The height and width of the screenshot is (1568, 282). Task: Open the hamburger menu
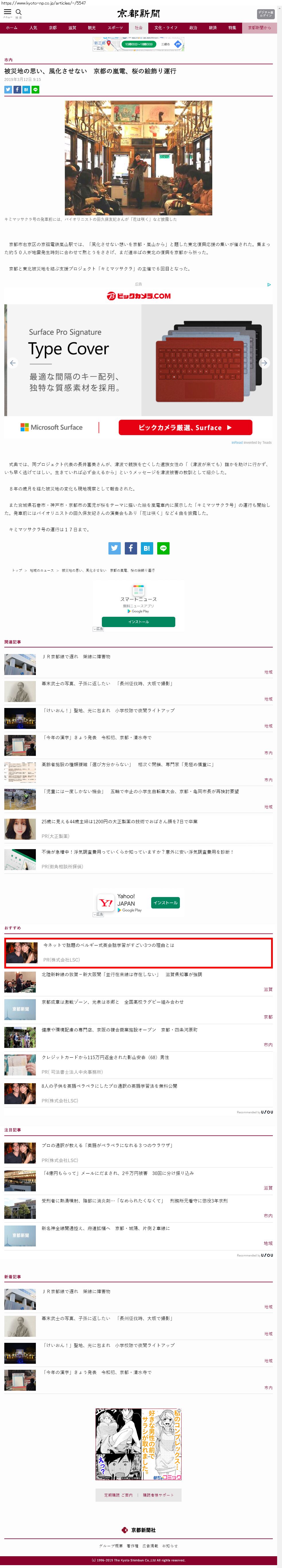click(x=7, y=12)
